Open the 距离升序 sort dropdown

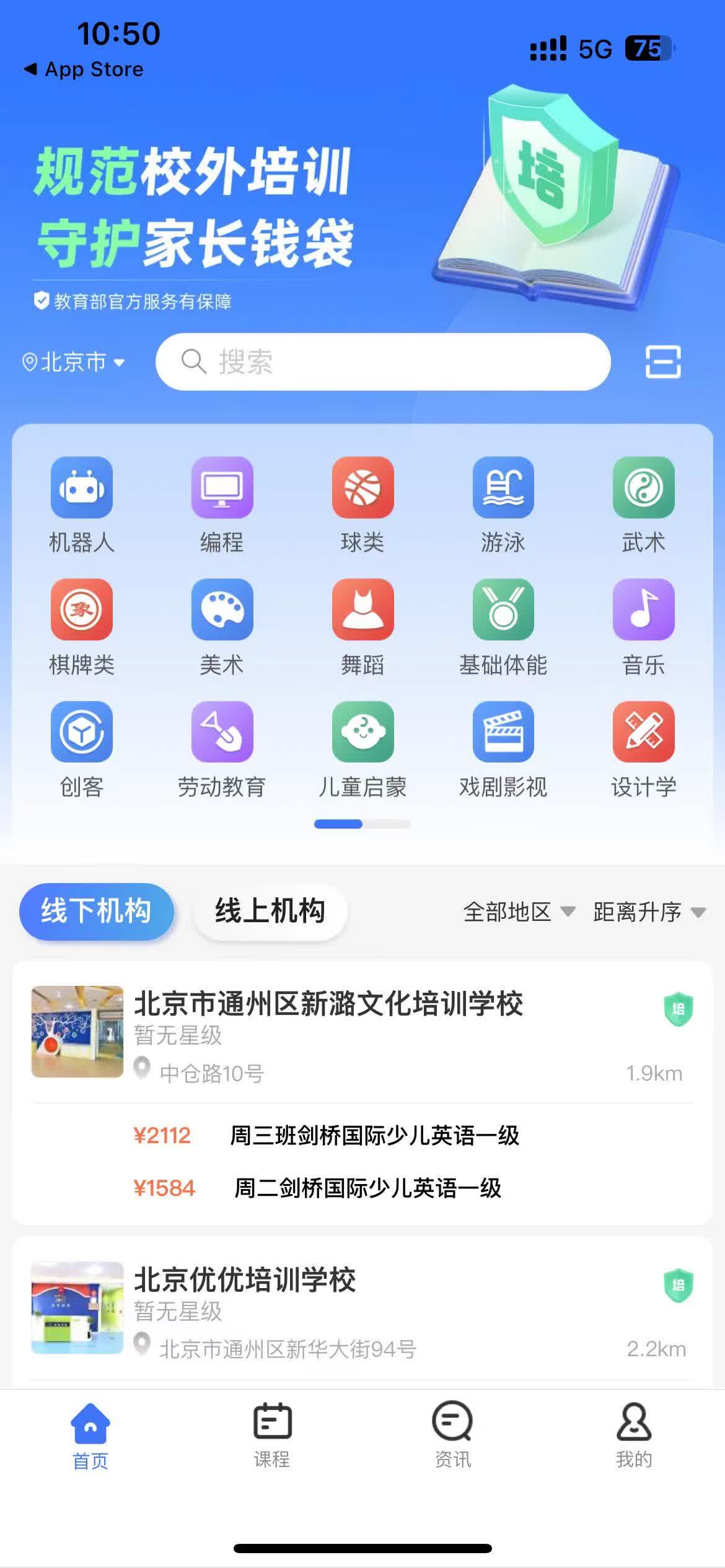click(649, 912)
